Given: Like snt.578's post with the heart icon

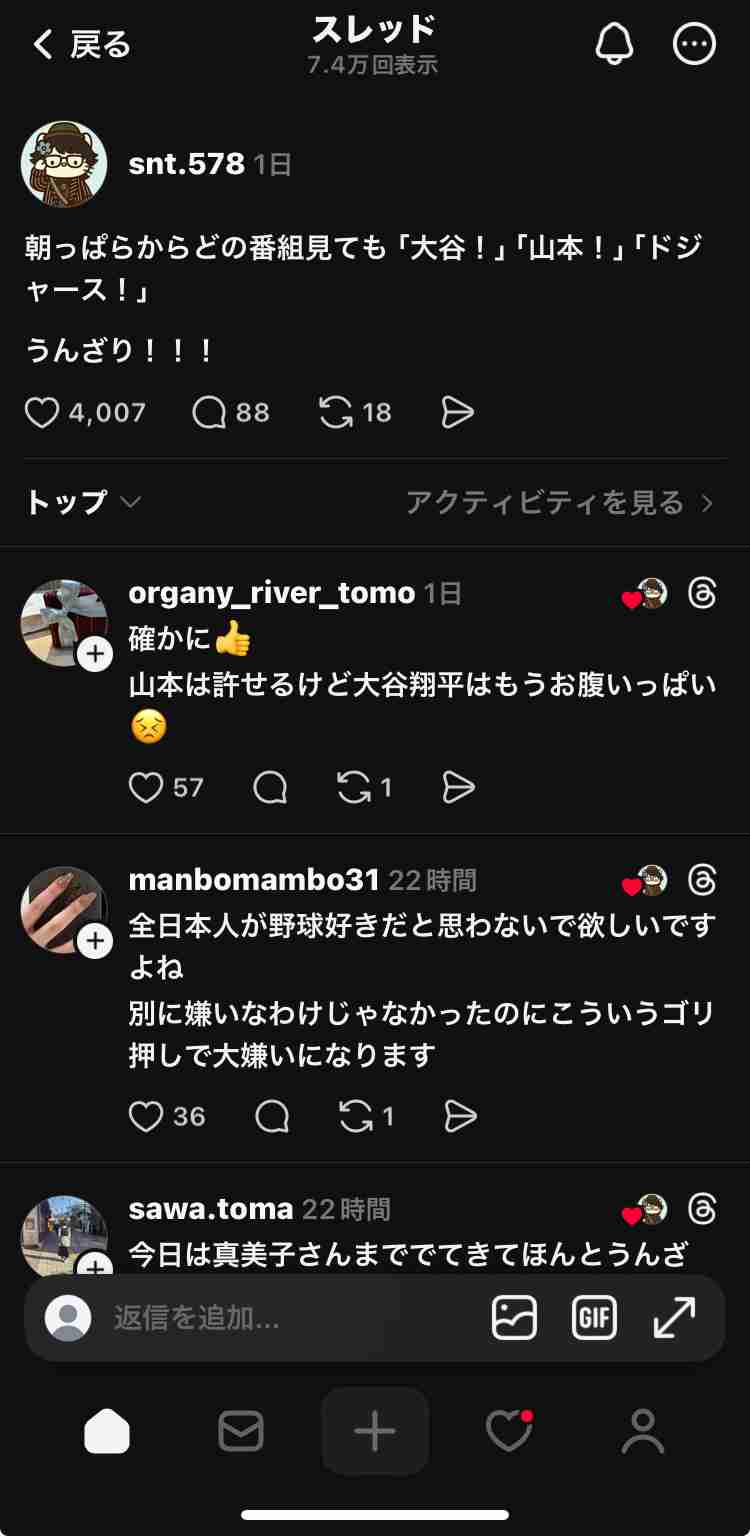Looking at the screenshot, I should pyautogui.click(x=43, y=412).
